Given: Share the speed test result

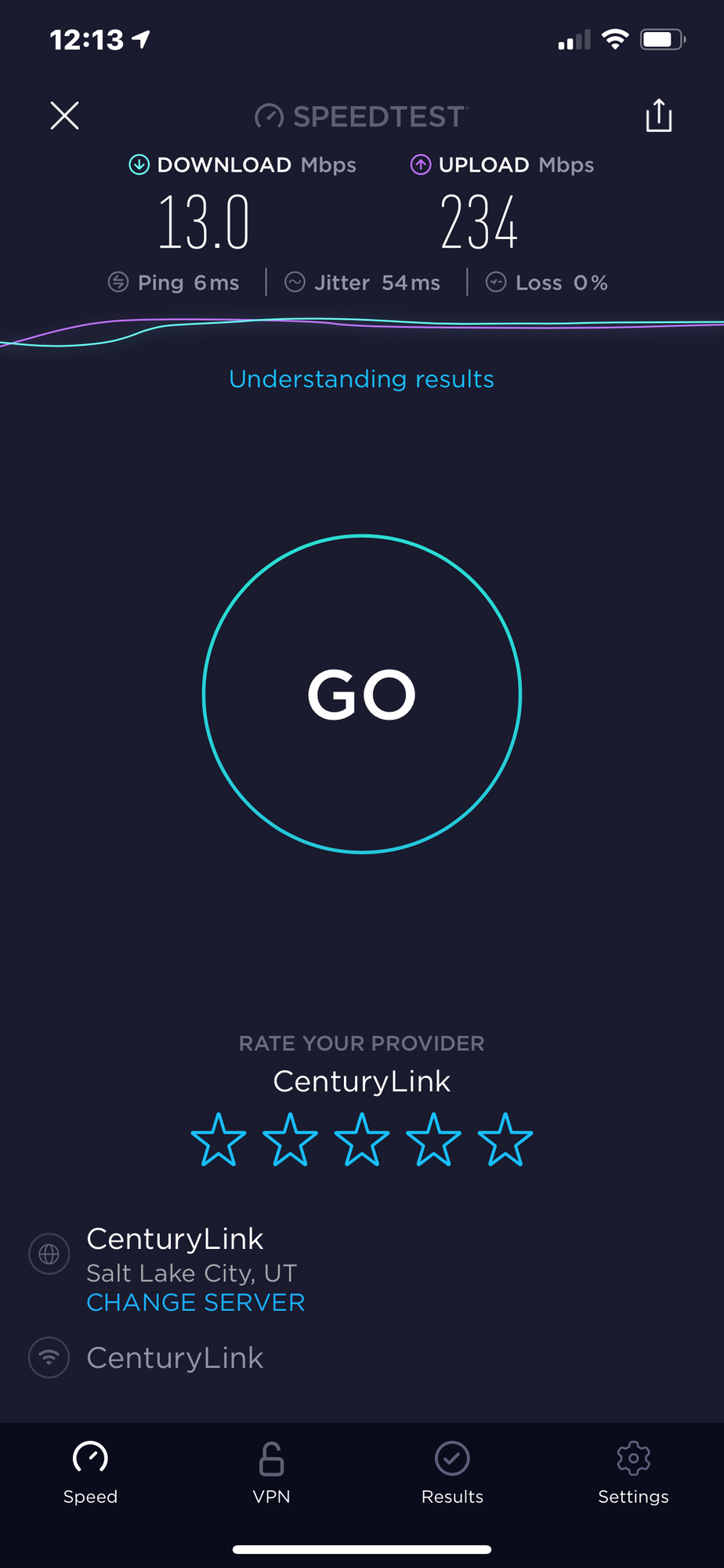Looking at the screenshot, I should (658, 116).
